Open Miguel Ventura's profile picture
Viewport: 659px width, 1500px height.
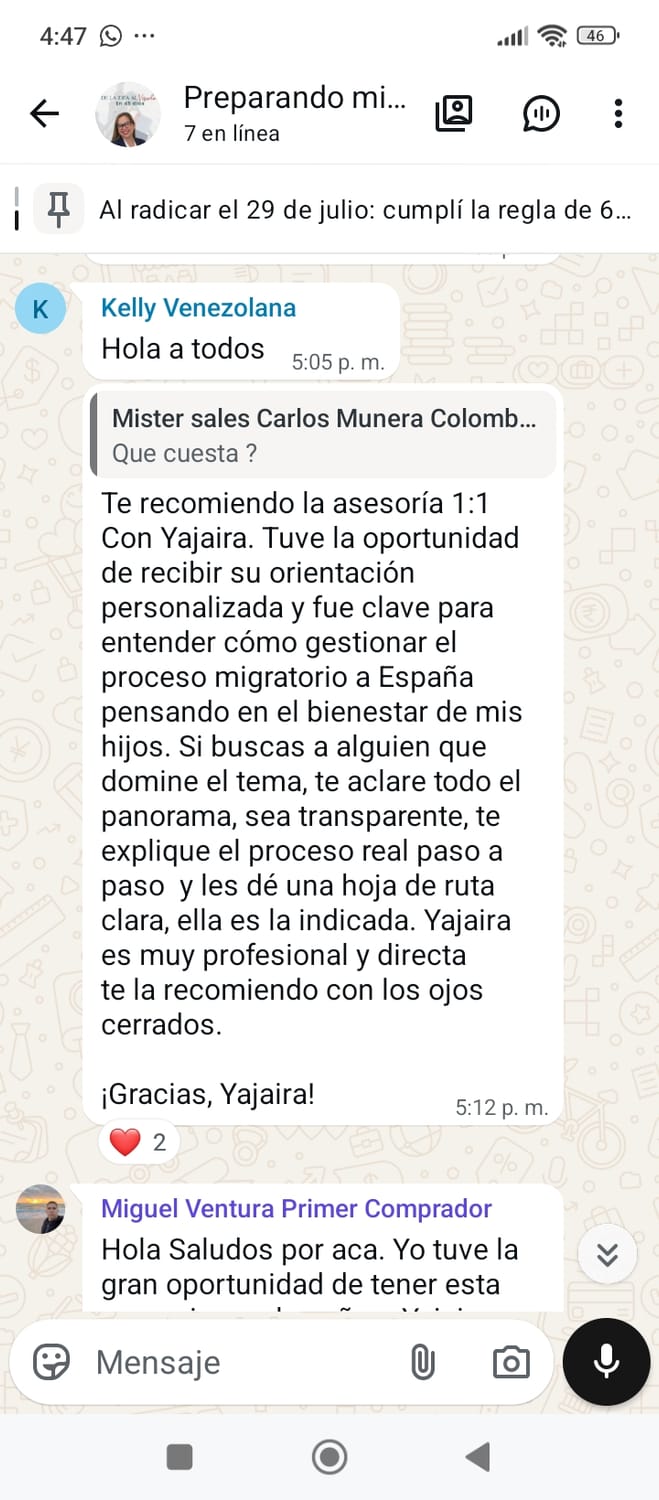[x=41, y=1210]
